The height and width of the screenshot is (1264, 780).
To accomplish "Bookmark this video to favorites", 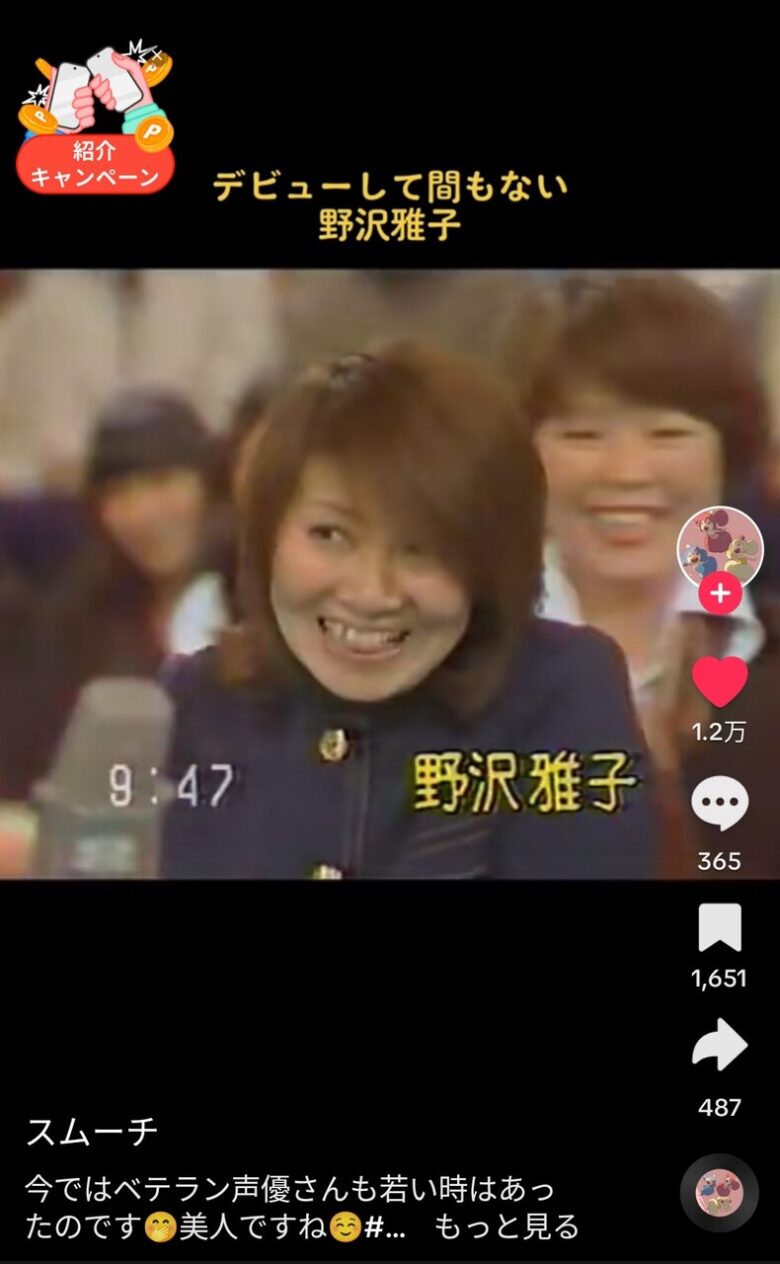I will [719, 928].
